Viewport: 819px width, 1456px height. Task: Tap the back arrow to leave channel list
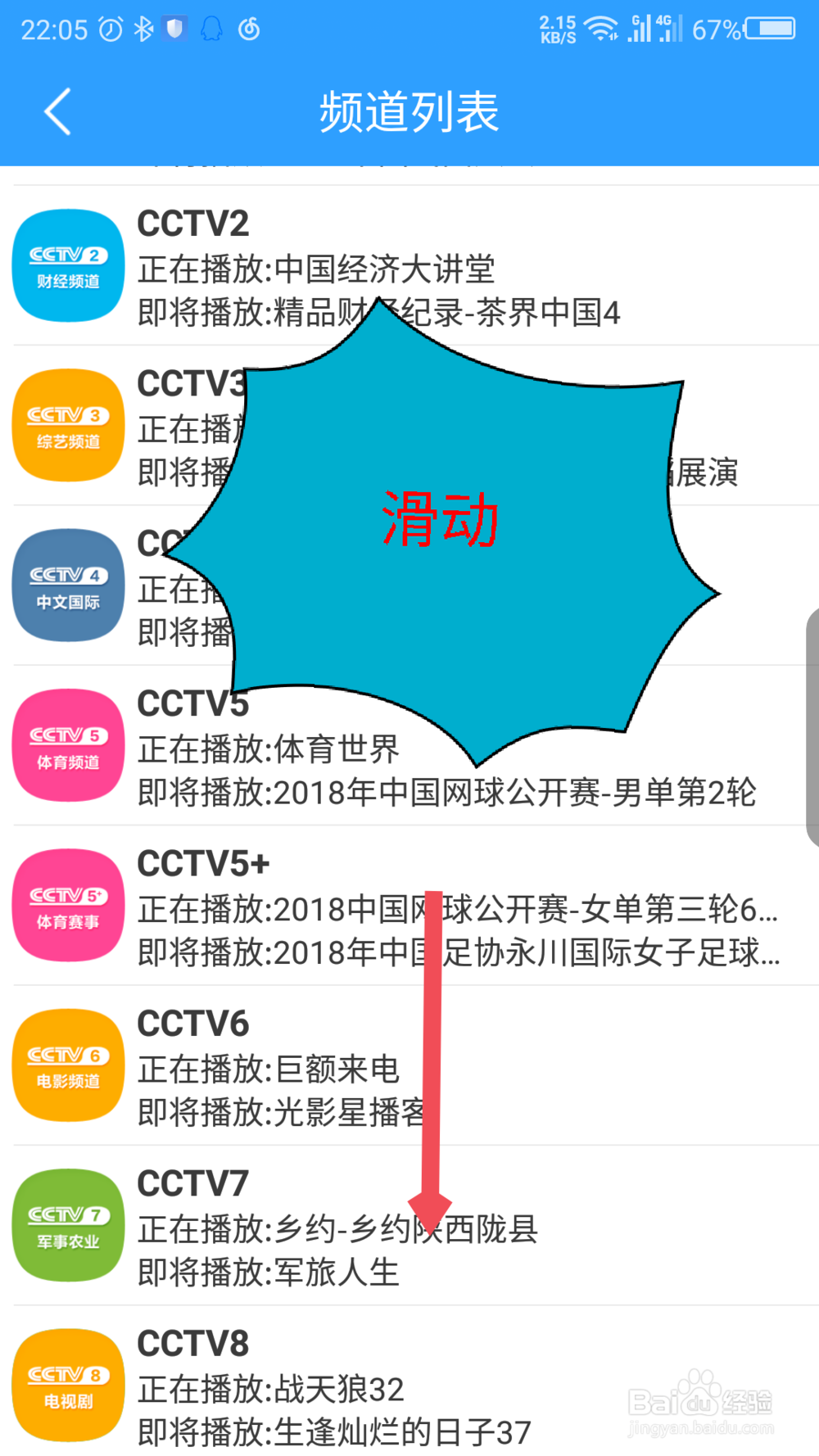pyautogui.click(x=56, y=111)
